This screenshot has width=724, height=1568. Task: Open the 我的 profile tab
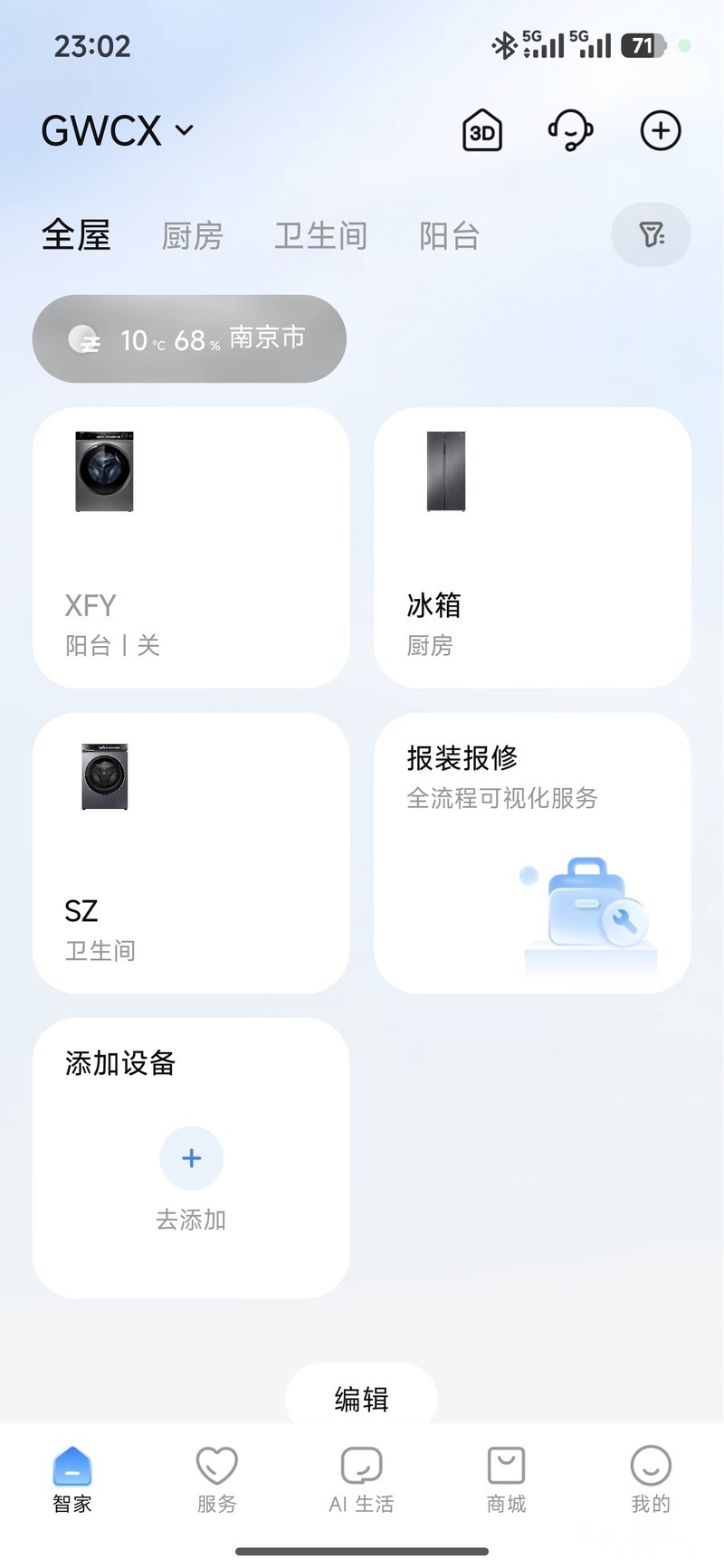[x=650, y=1479]
